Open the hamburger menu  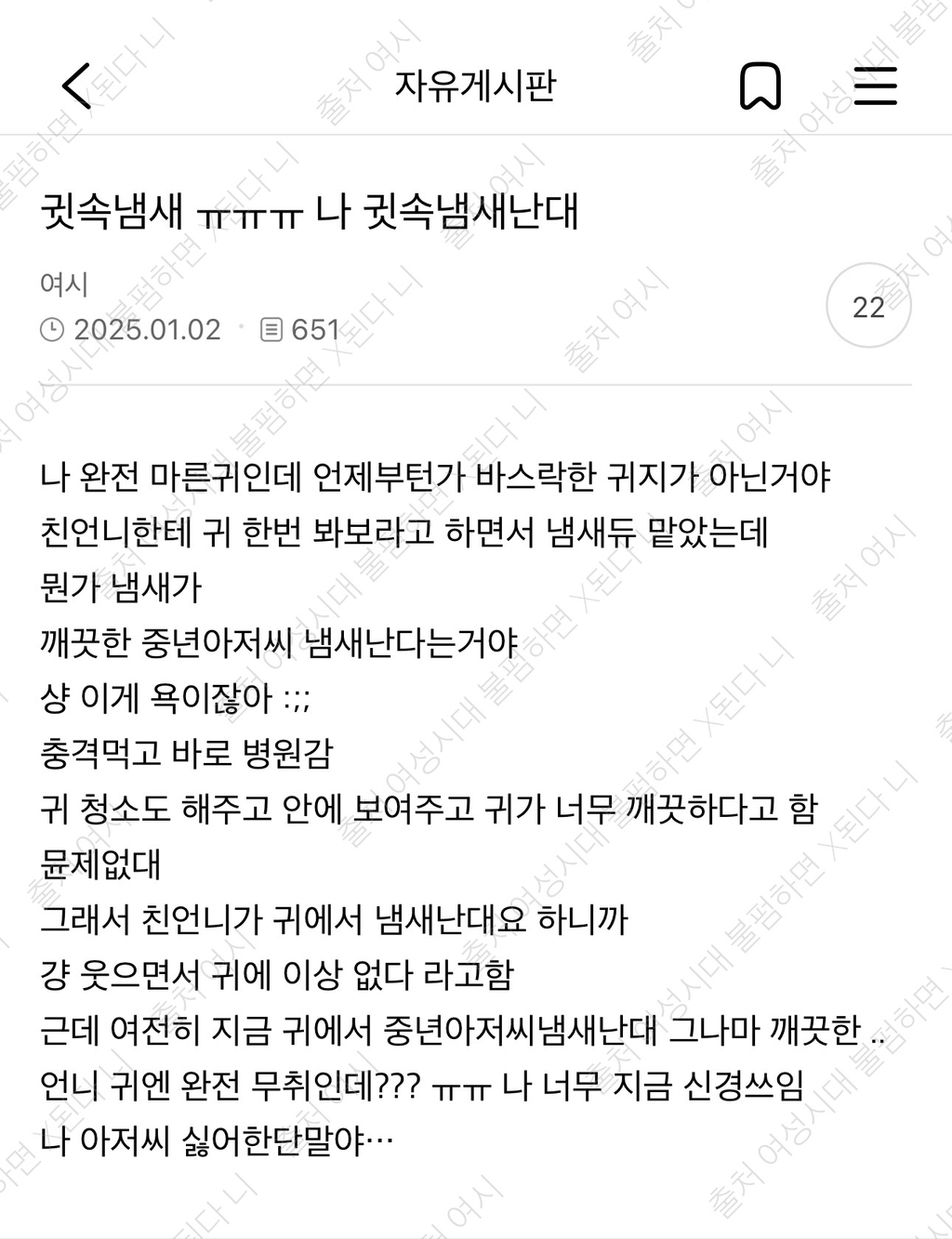pos(875,86)
